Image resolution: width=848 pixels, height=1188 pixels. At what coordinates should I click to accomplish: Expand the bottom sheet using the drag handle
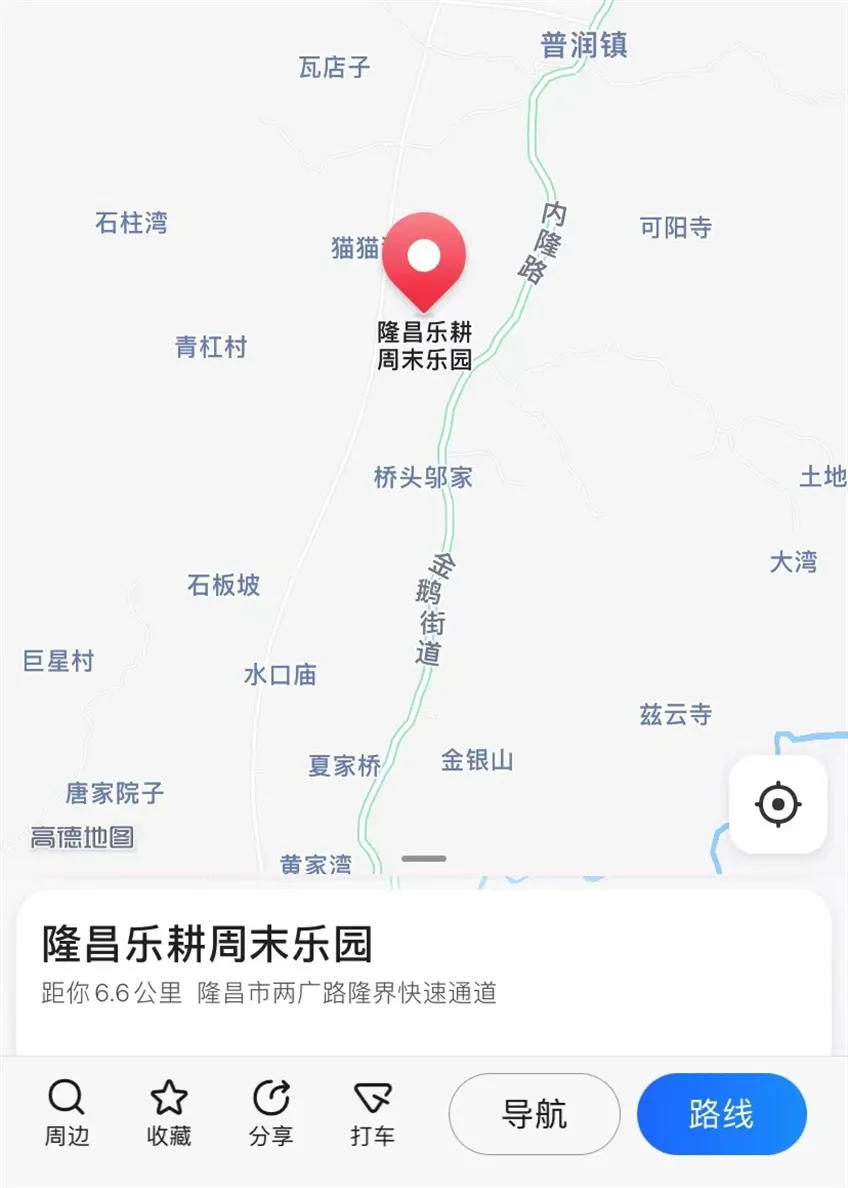424,858
